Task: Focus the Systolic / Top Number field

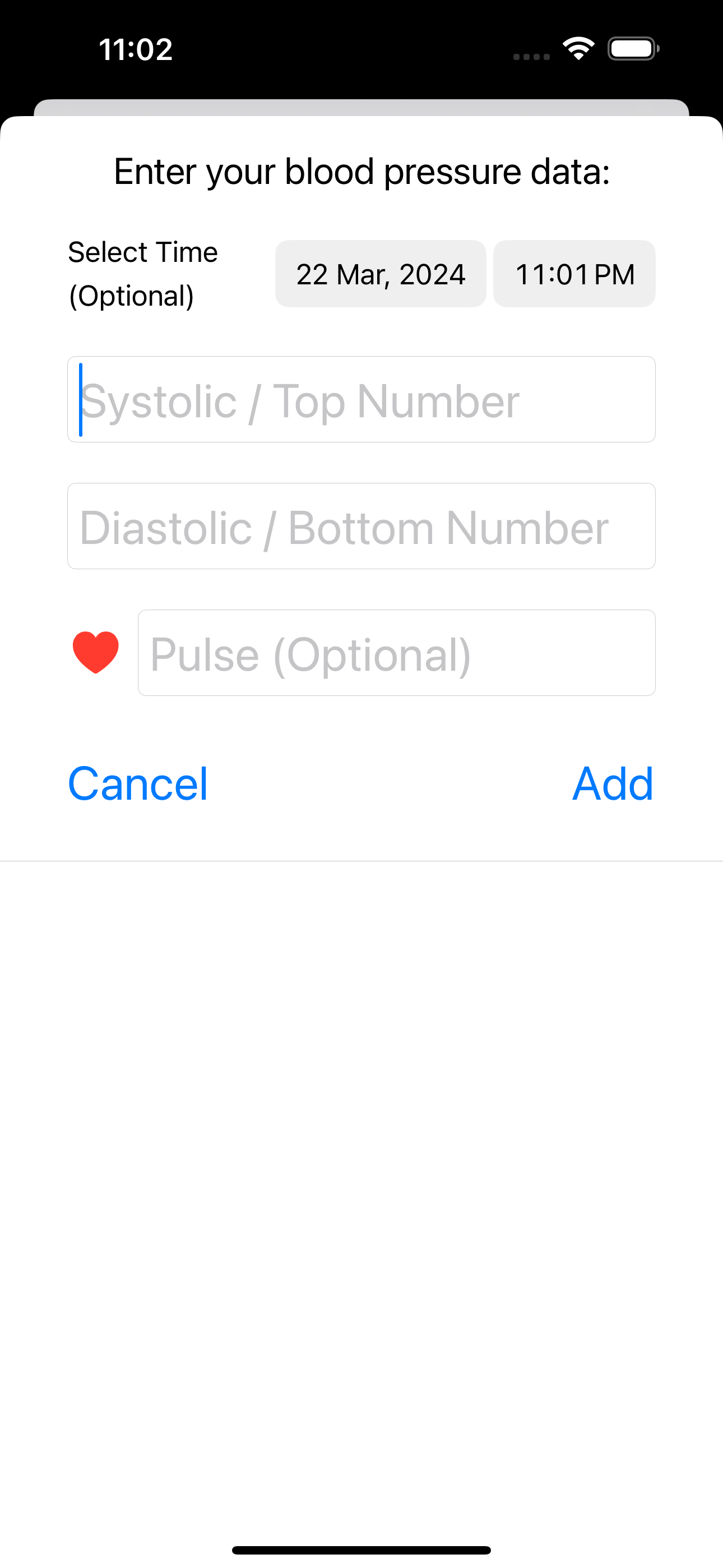Action: (x=361, y=399)
